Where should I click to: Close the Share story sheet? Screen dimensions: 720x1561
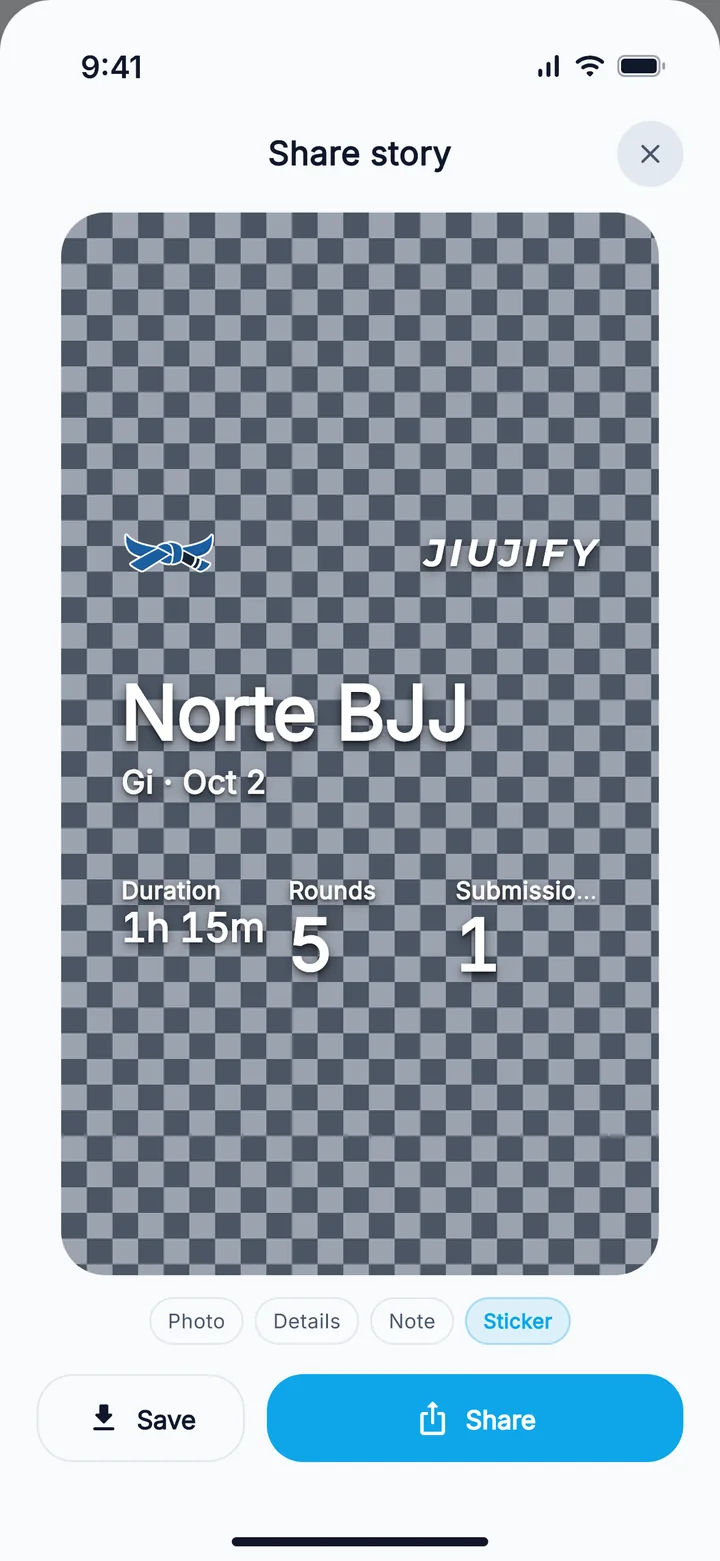(x=650, y=154)
